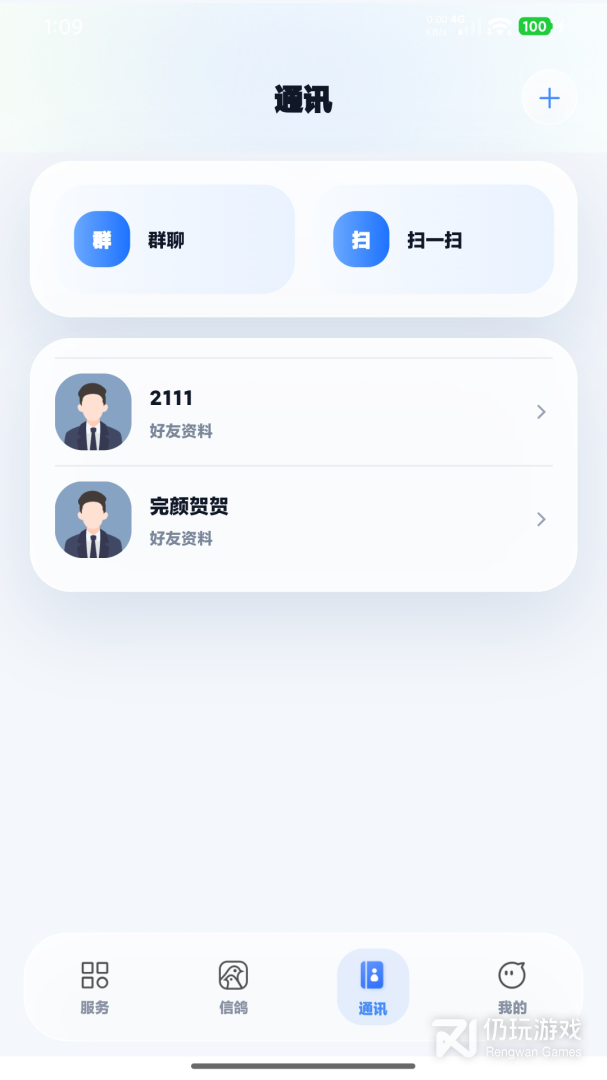The width and height of the screenshot is (607, 1080).
Task: Switch to the 服务 tab
Action: tap(95, 988)
